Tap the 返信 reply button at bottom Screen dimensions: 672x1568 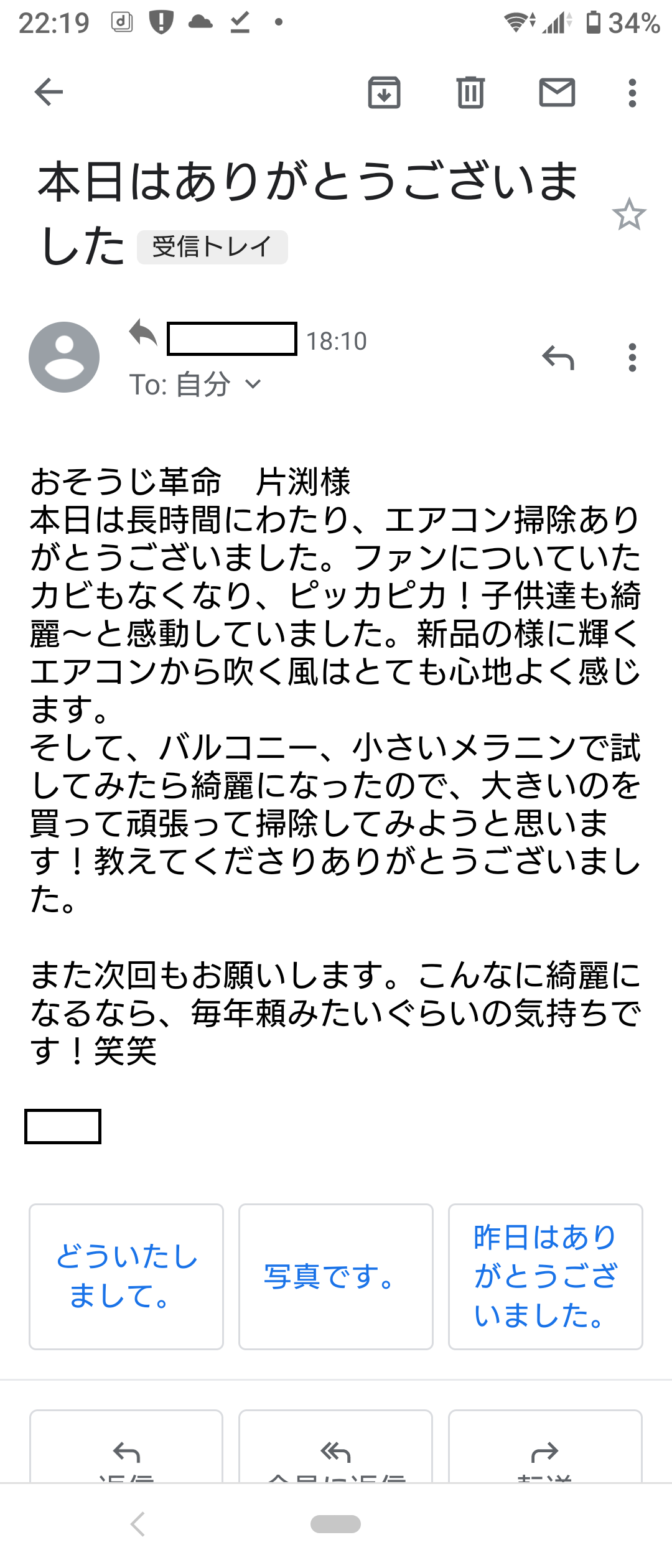tap(126, 1453)
